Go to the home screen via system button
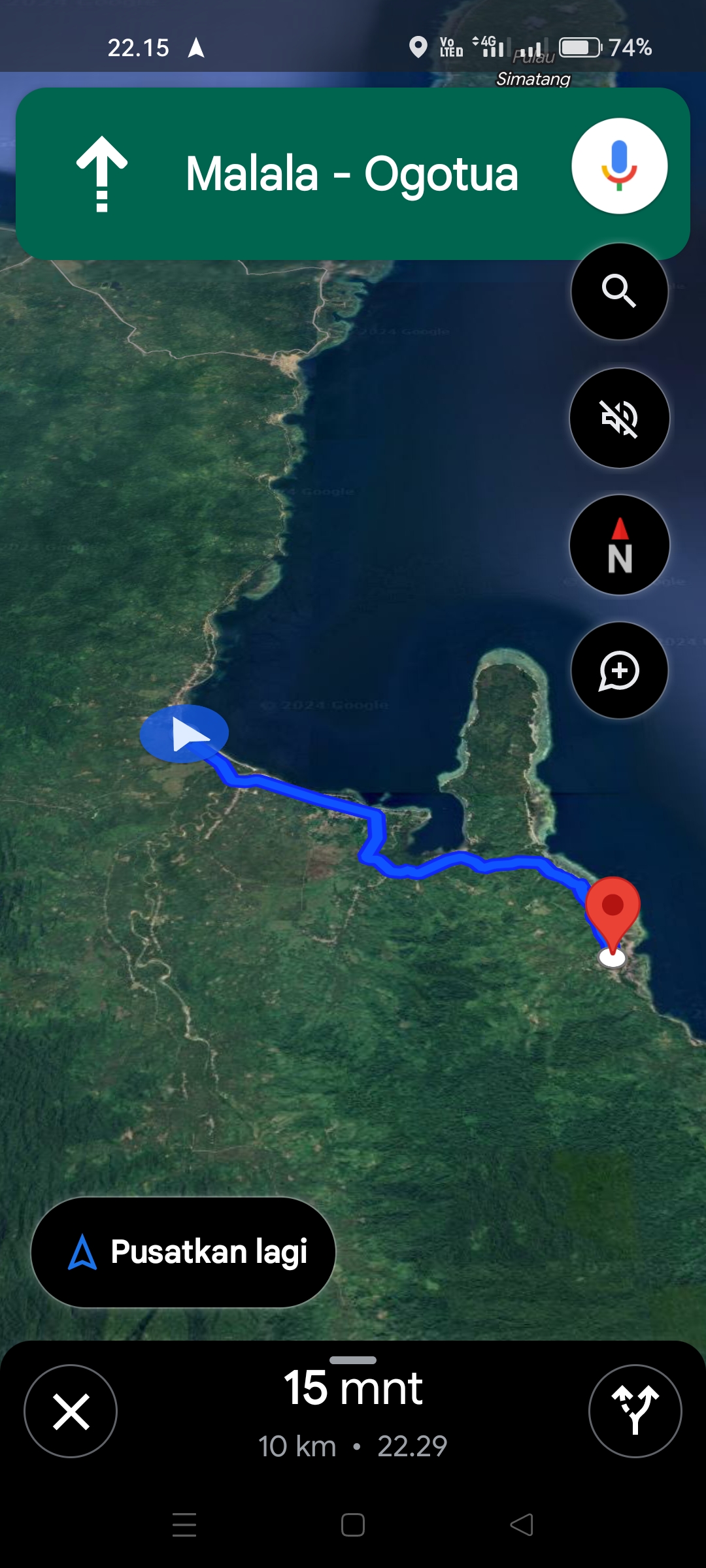This screenshot has height=1568, width=706. (x=353, y=1525)
